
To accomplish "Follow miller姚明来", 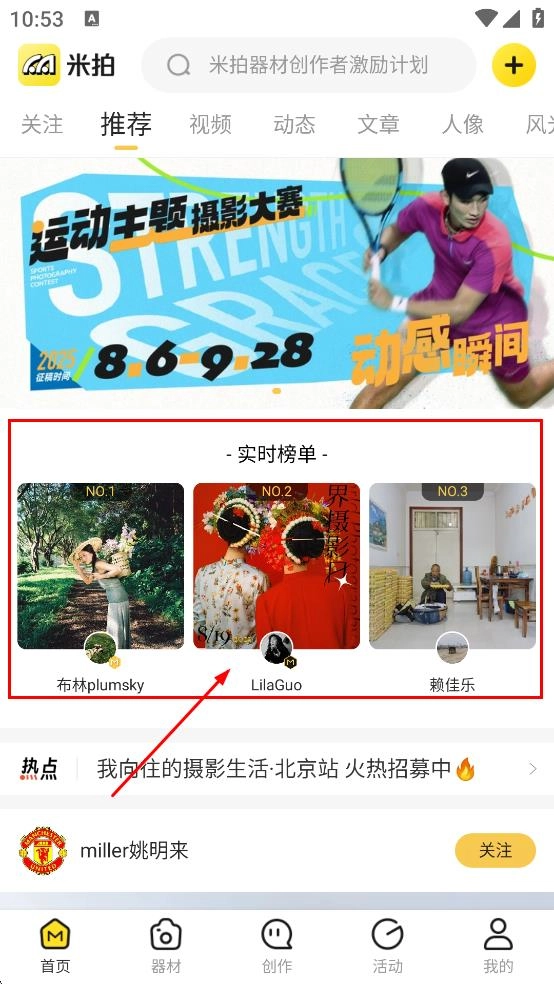I will coord(495,850).
